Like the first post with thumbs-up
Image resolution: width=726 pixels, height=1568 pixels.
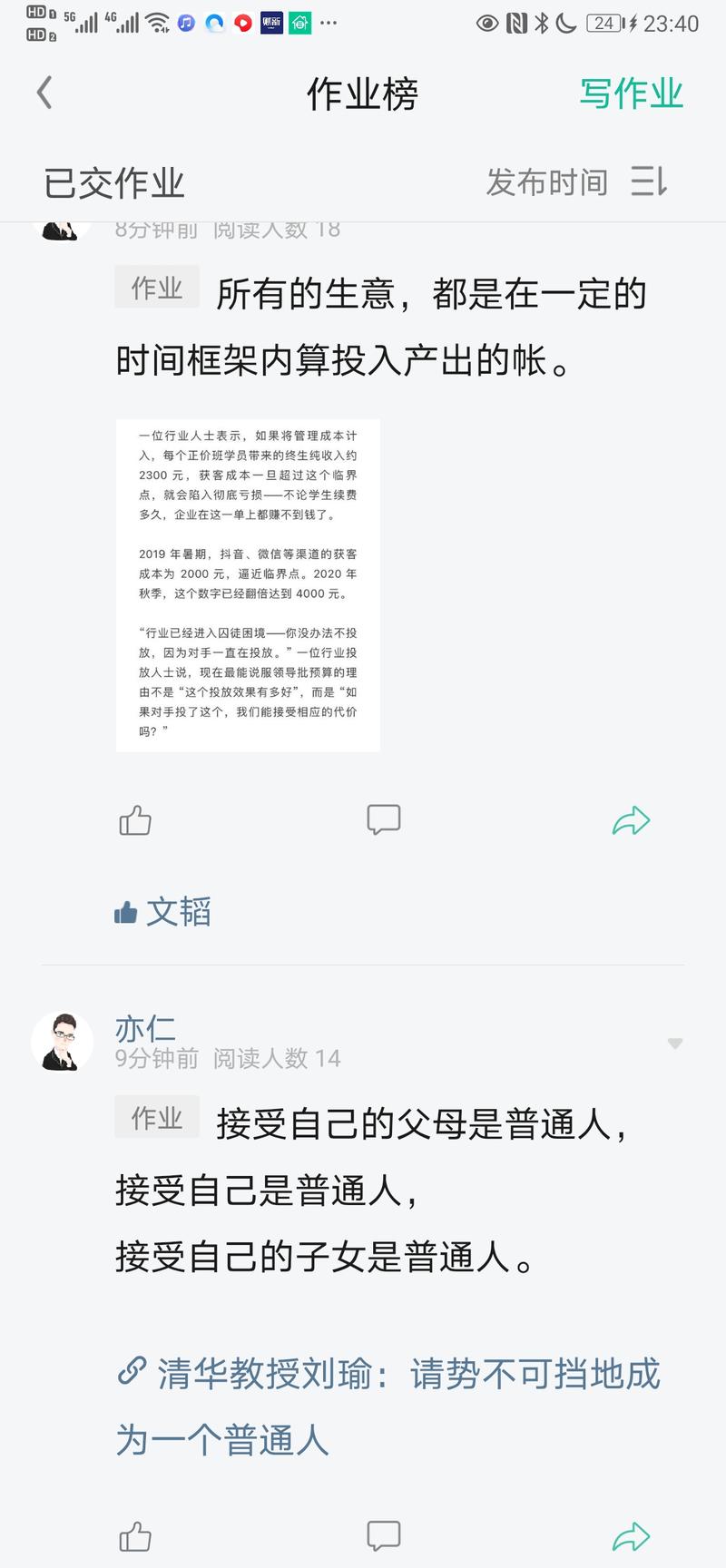coord(134,819)
